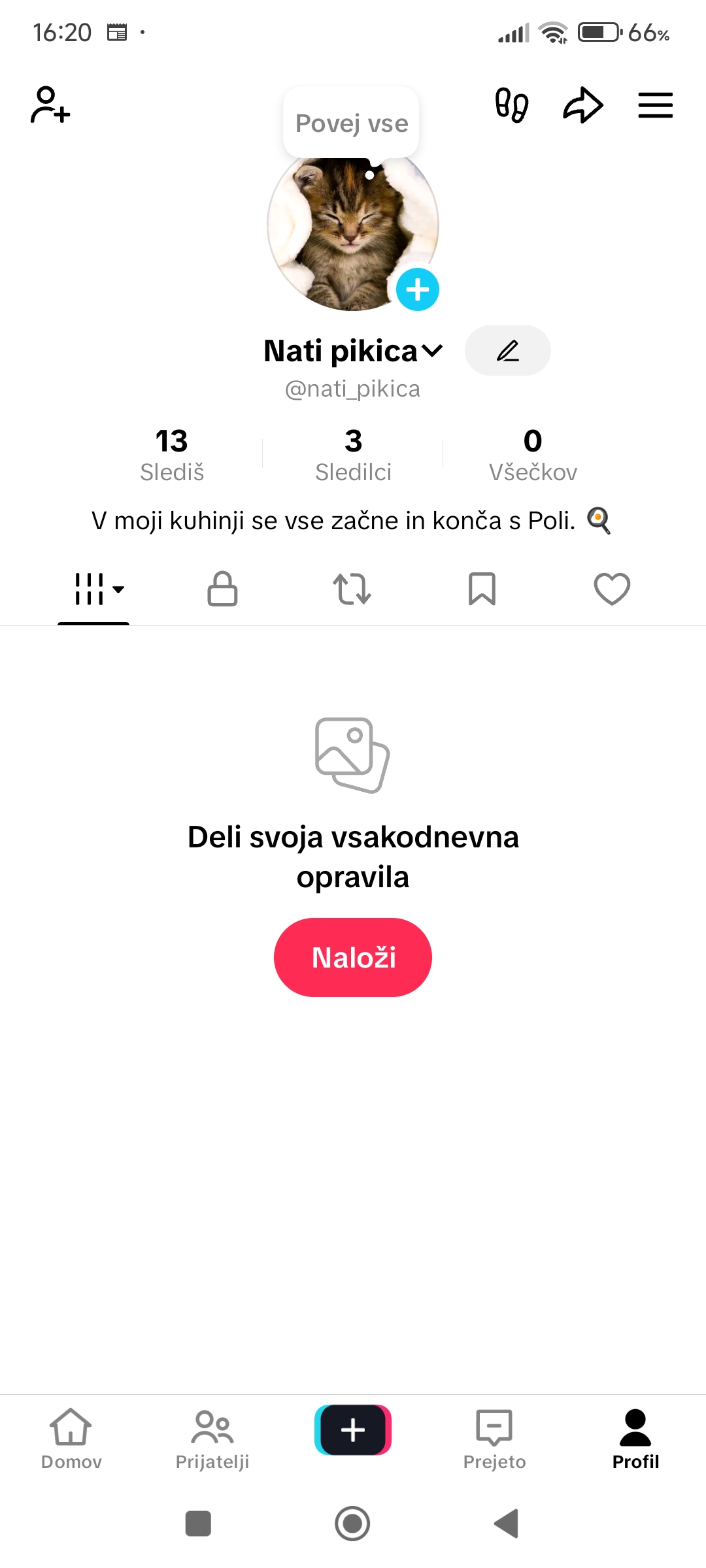
Task: Show the reposted videos tab
Action: [352, 589]
